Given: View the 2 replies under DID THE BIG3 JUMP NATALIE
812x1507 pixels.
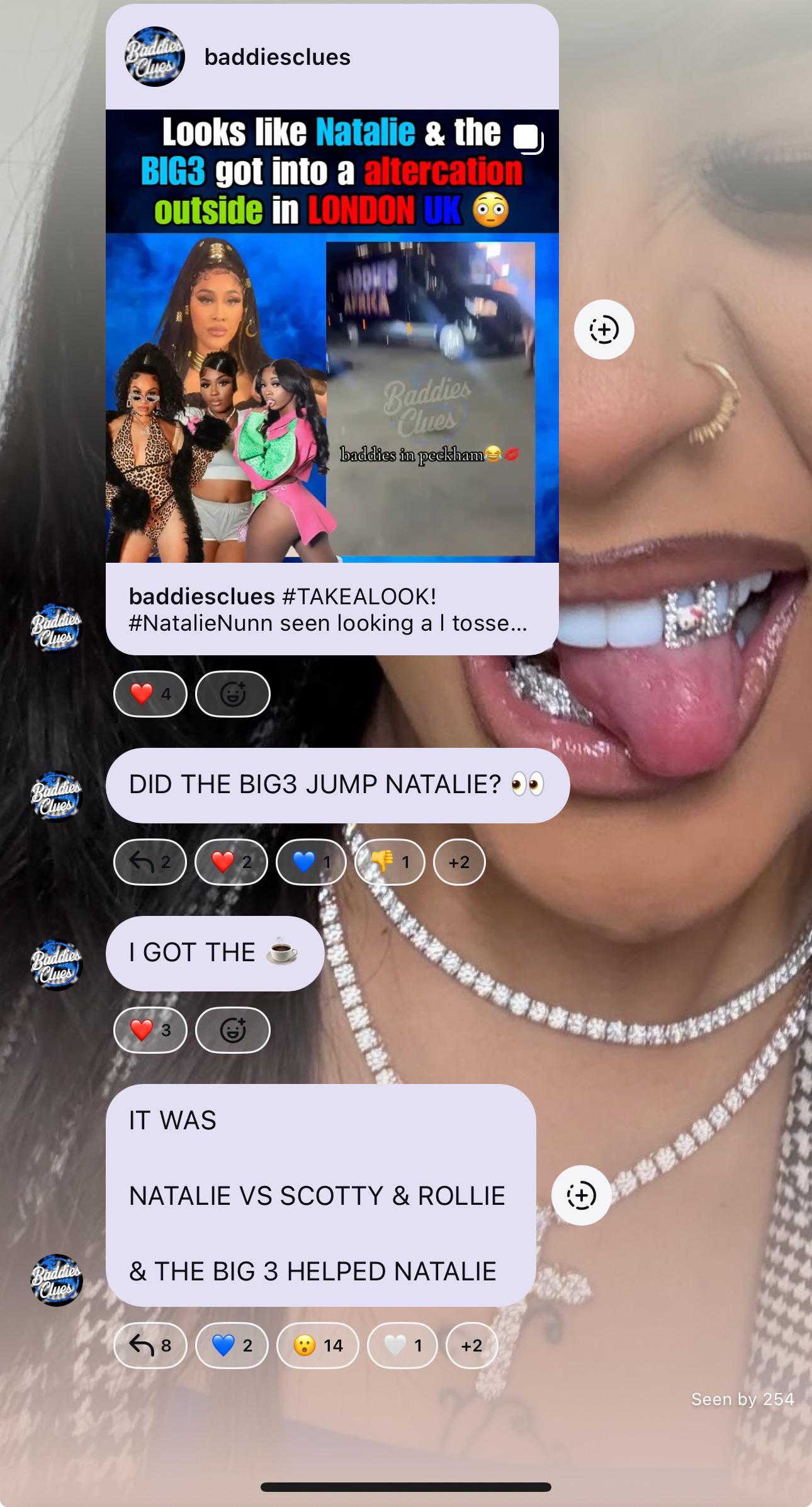Looking at the screenshot, I should point(150,862).
